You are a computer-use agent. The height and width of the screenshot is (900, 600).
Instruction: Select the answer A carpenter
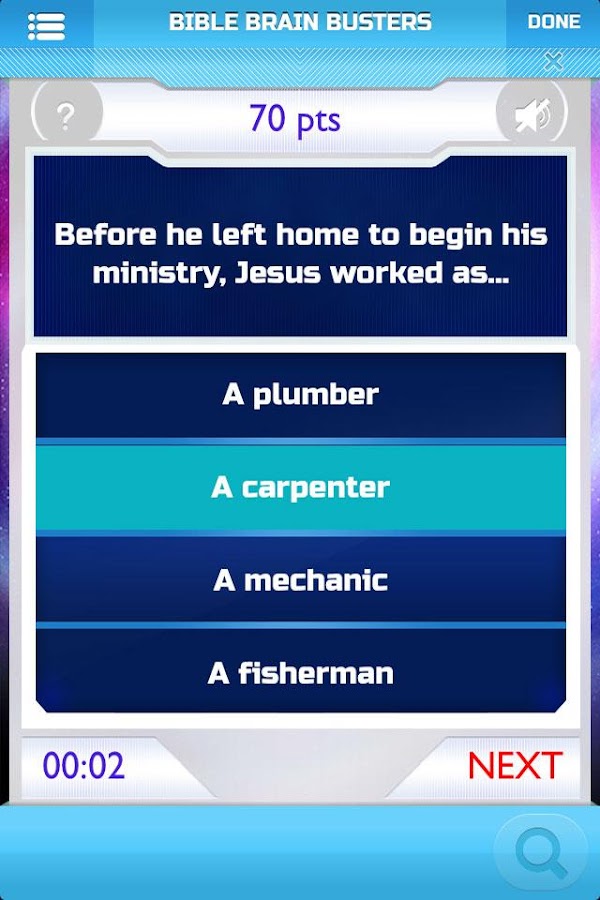(x=300, y=487)
